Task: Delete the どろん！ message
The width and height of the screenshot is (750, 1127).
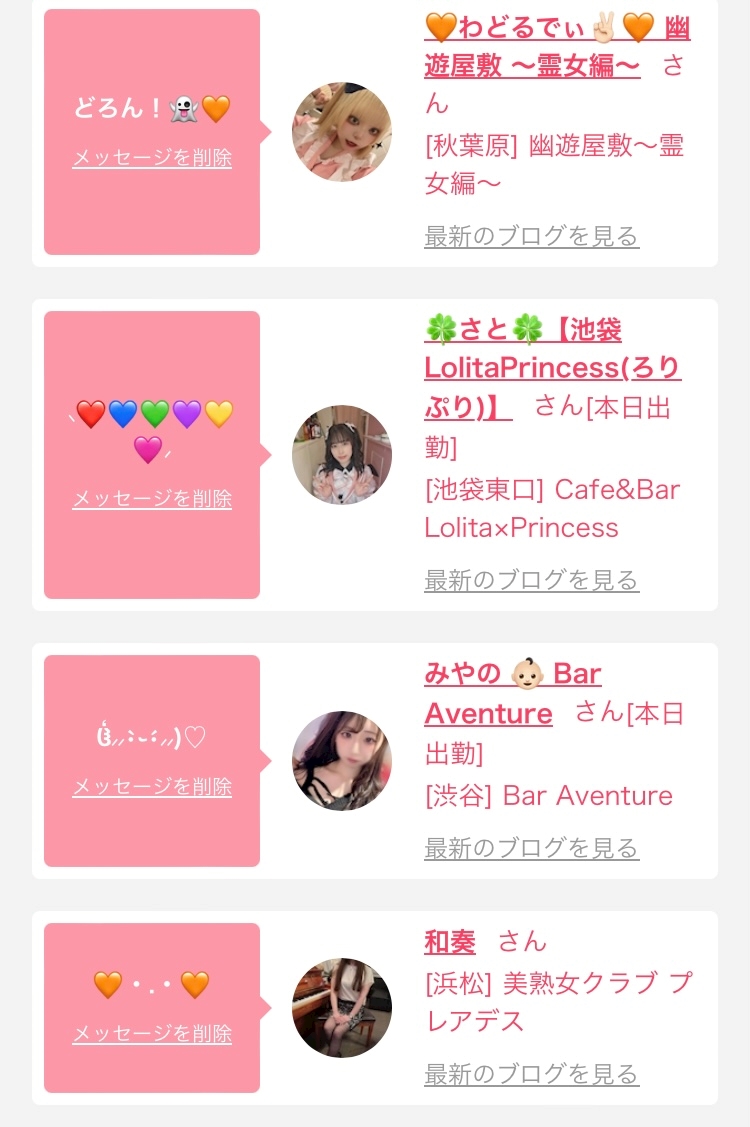Action: tap(152, 157)
